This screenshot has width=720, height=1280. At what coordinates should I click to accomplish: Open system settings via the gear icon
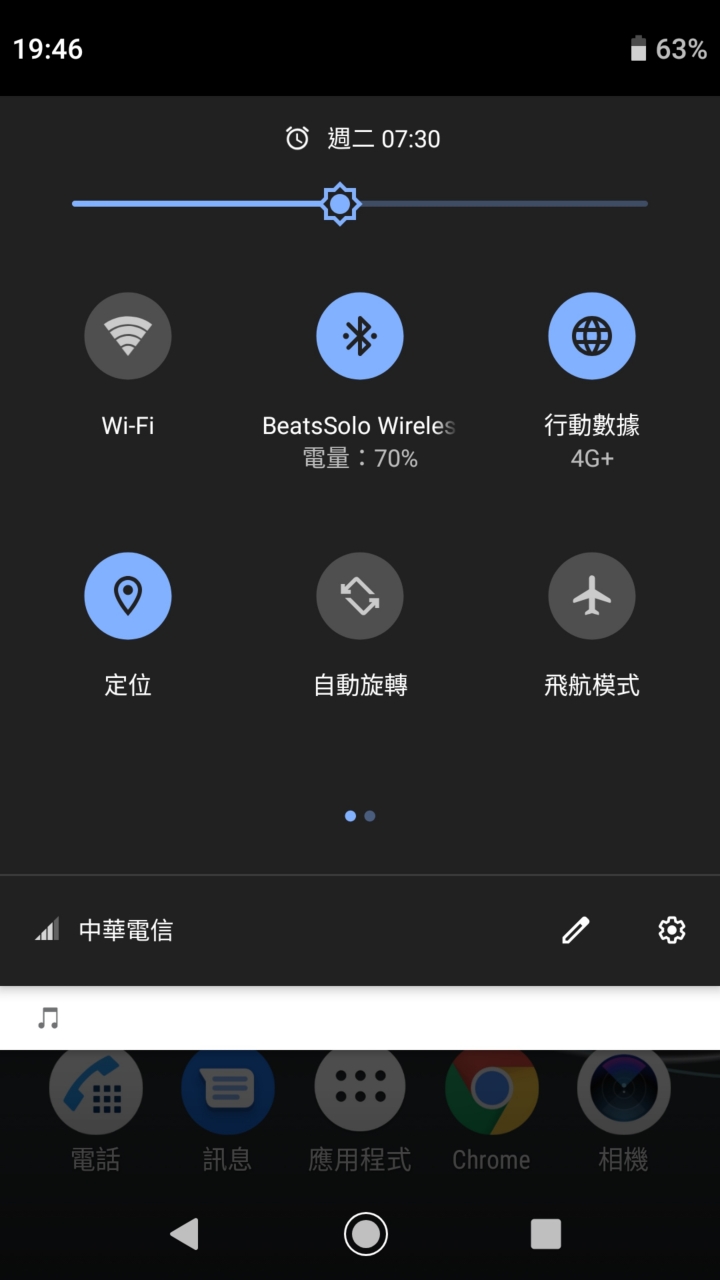click(x=672, y=930)
